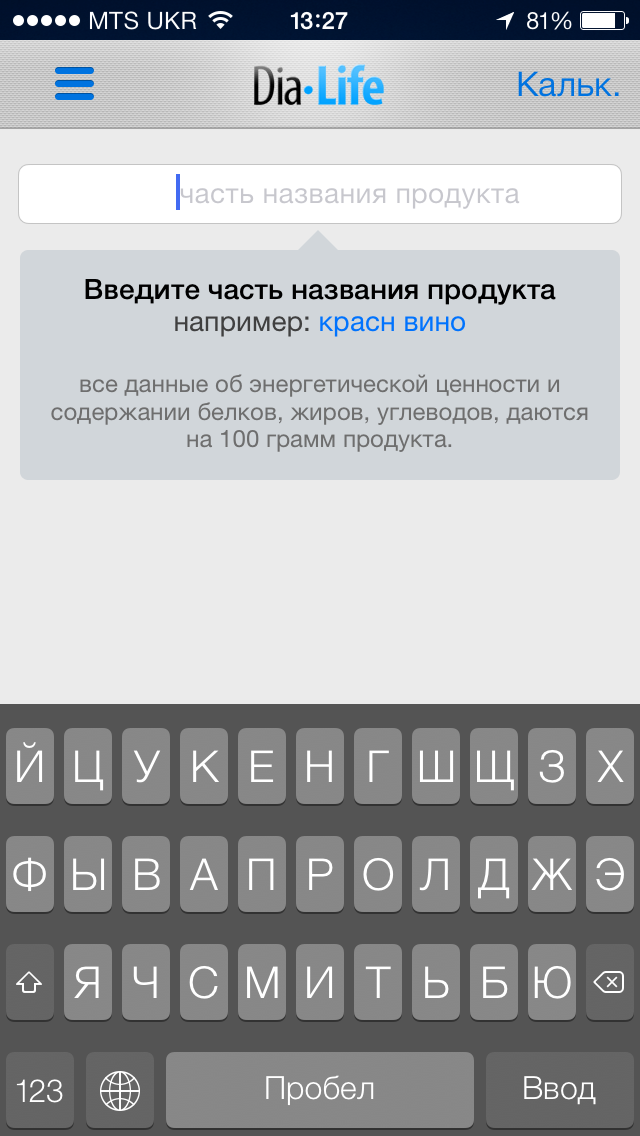Try the example красн вино
The image size is (640, 1136).
click(392, 322)
